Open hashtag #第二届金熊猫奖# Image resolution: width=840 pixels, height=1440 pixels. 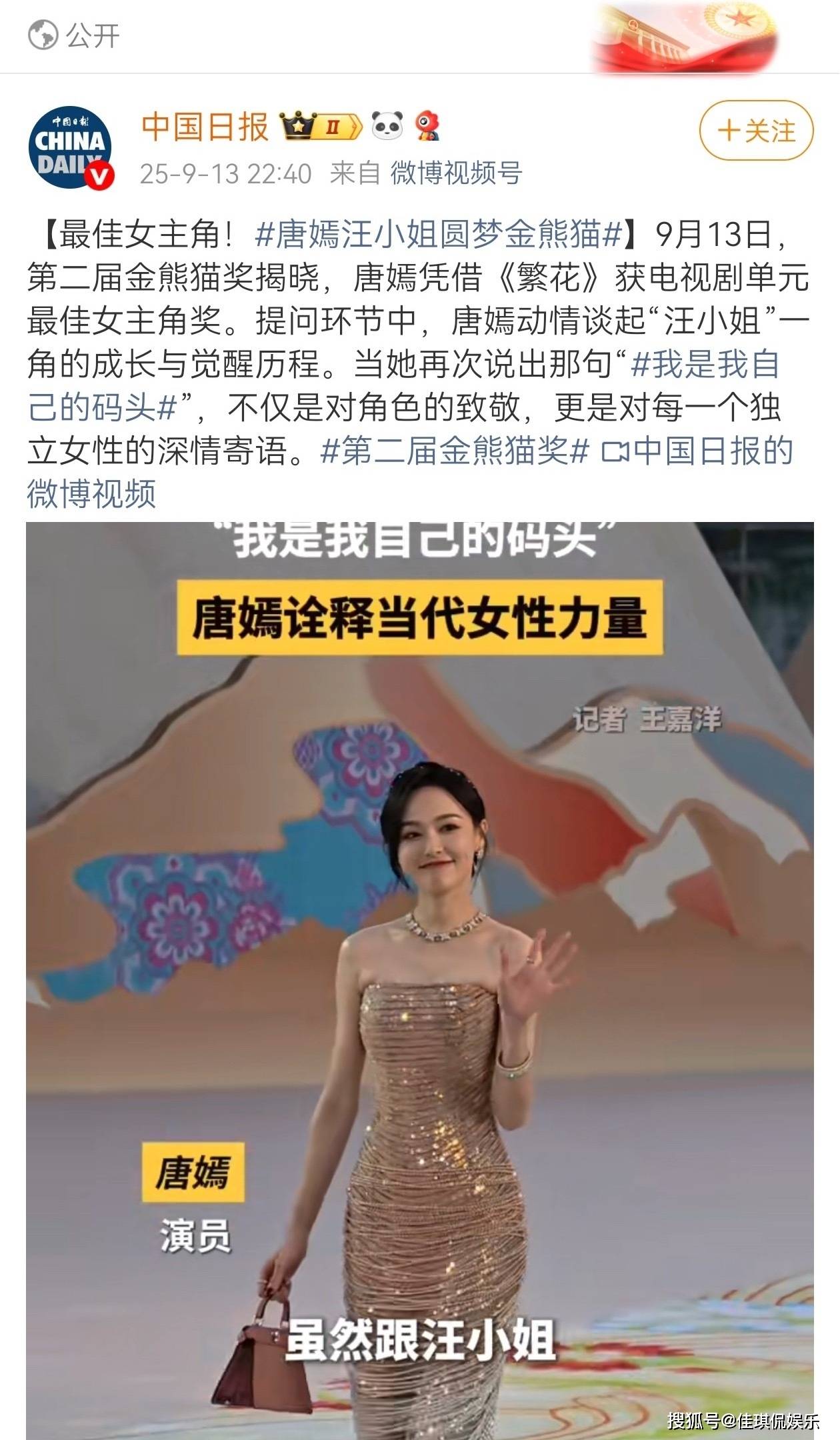click(x=455, y=451)
